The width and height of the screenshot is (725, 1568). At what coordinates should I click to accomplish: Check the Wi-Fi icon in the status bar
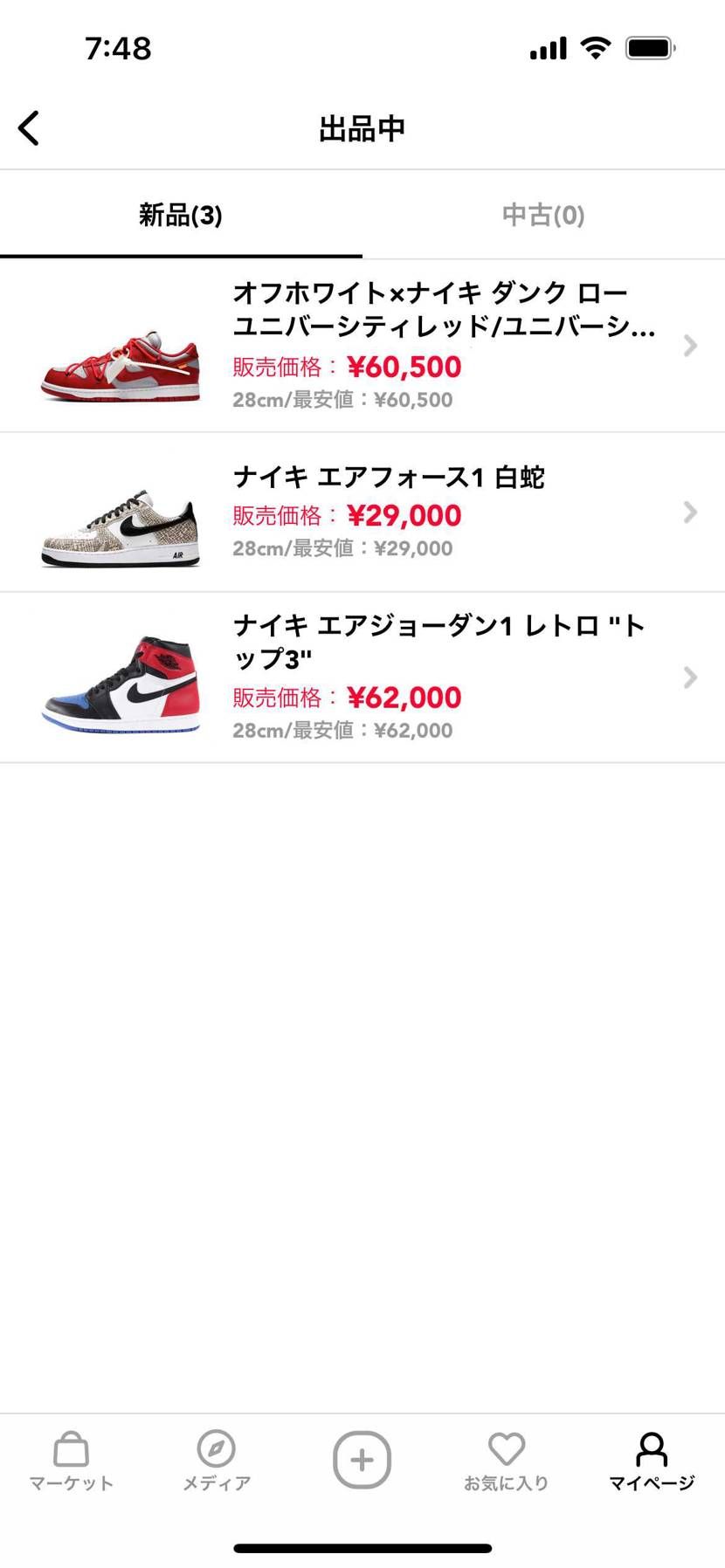595,48
